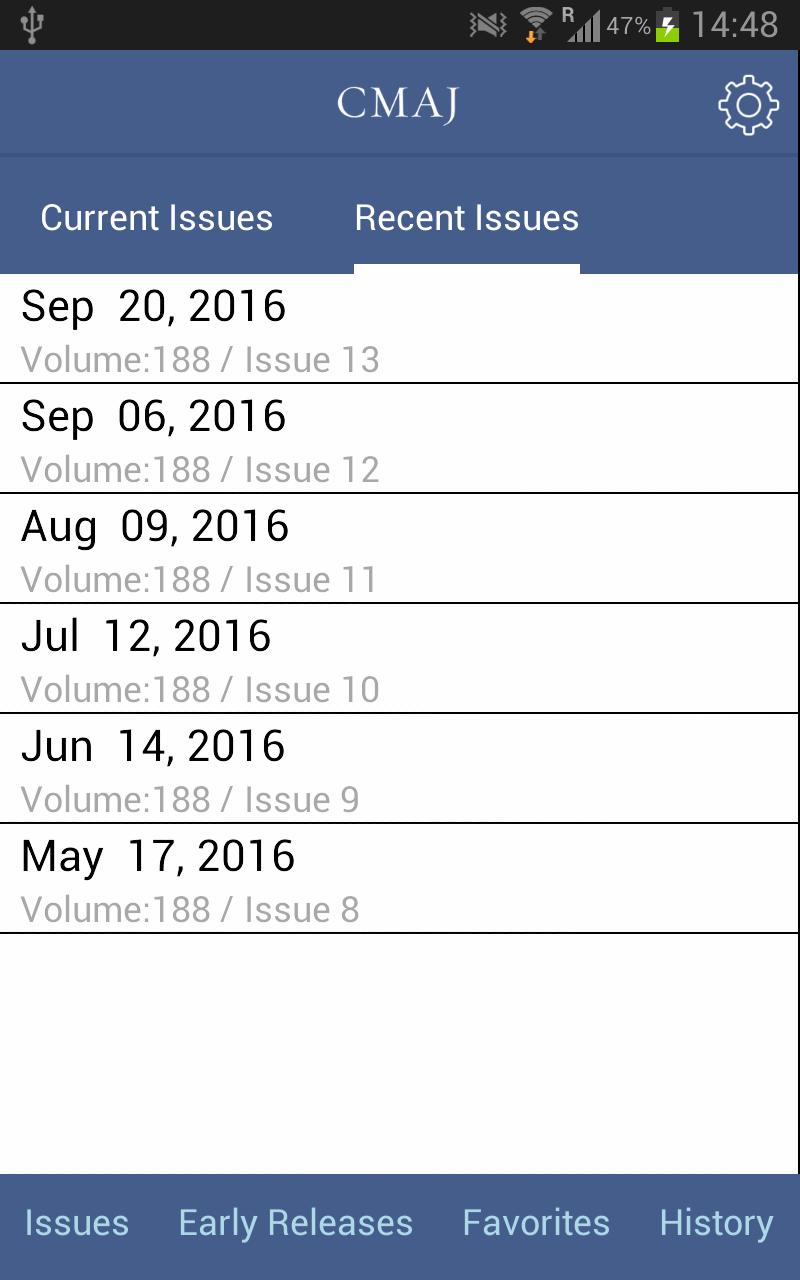The height and width of the screenshot is (1280, 800).
Task: Open the settings gear icon
Action: (748, 105)
